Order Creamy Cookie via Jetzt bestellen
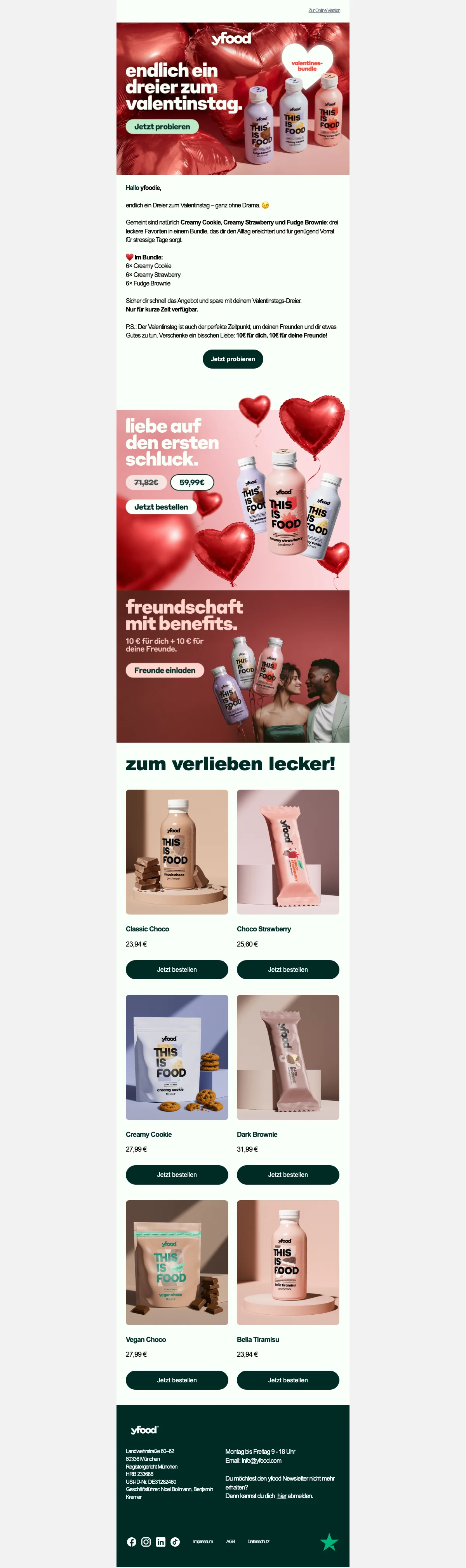The height and width of the screenshot is (1568, 466). point(176,1174)
